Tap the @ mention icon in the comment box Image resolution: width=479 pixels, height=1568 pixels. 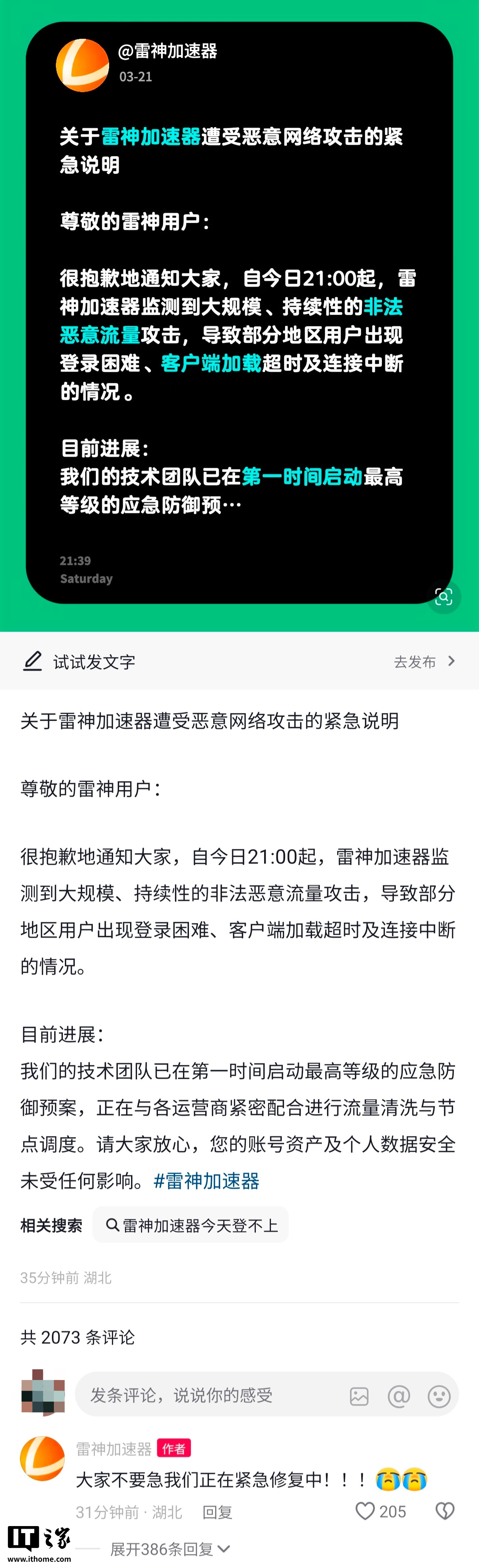point(399,1396)
